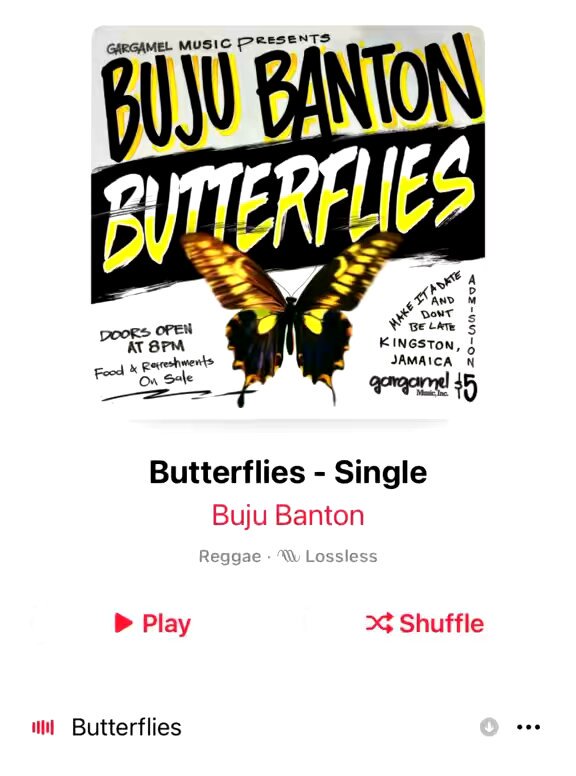View the Butterflies album artwork
Screen dimensions: 576x776
pos(288,216)
